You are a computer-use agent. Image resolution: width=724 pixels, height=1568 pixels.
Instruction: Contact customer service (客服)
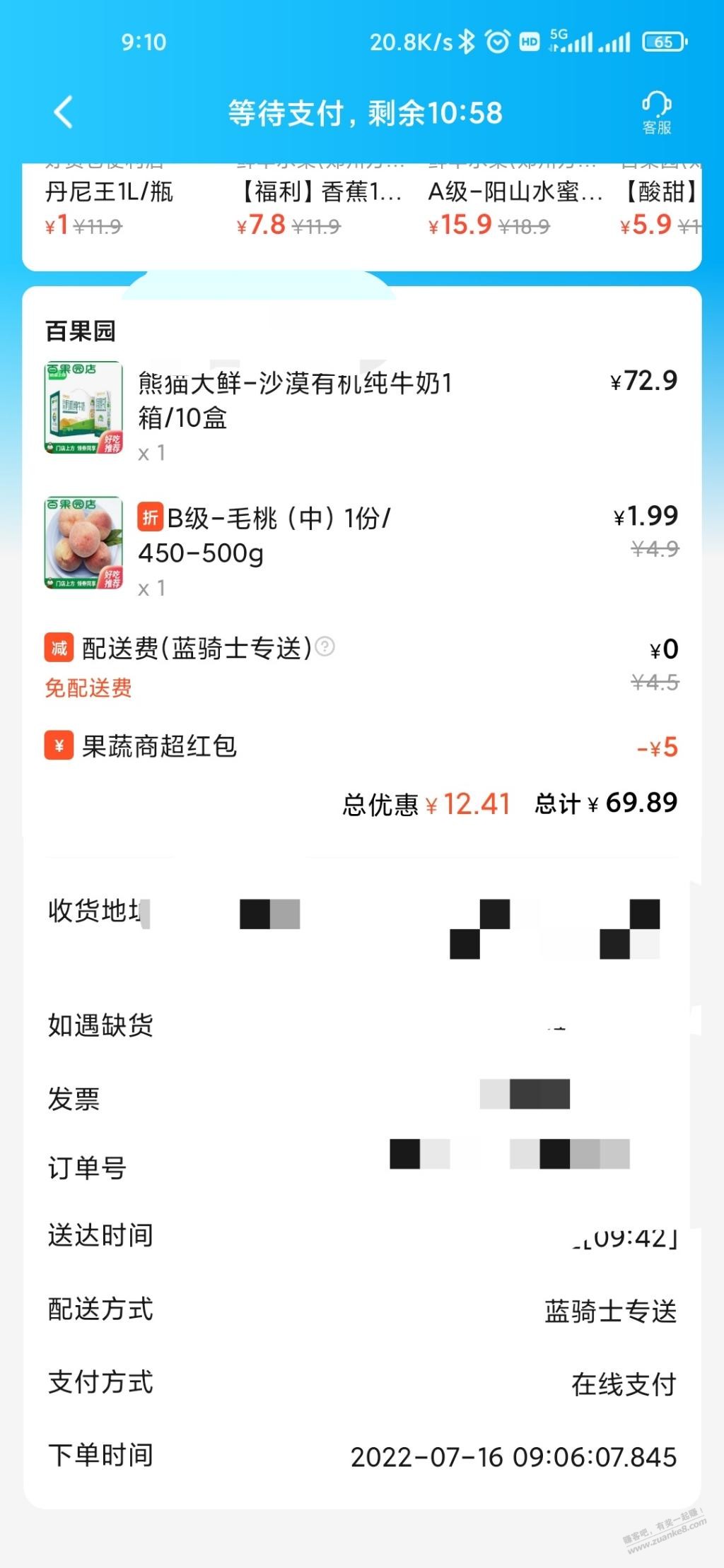(x=656, y=113)
